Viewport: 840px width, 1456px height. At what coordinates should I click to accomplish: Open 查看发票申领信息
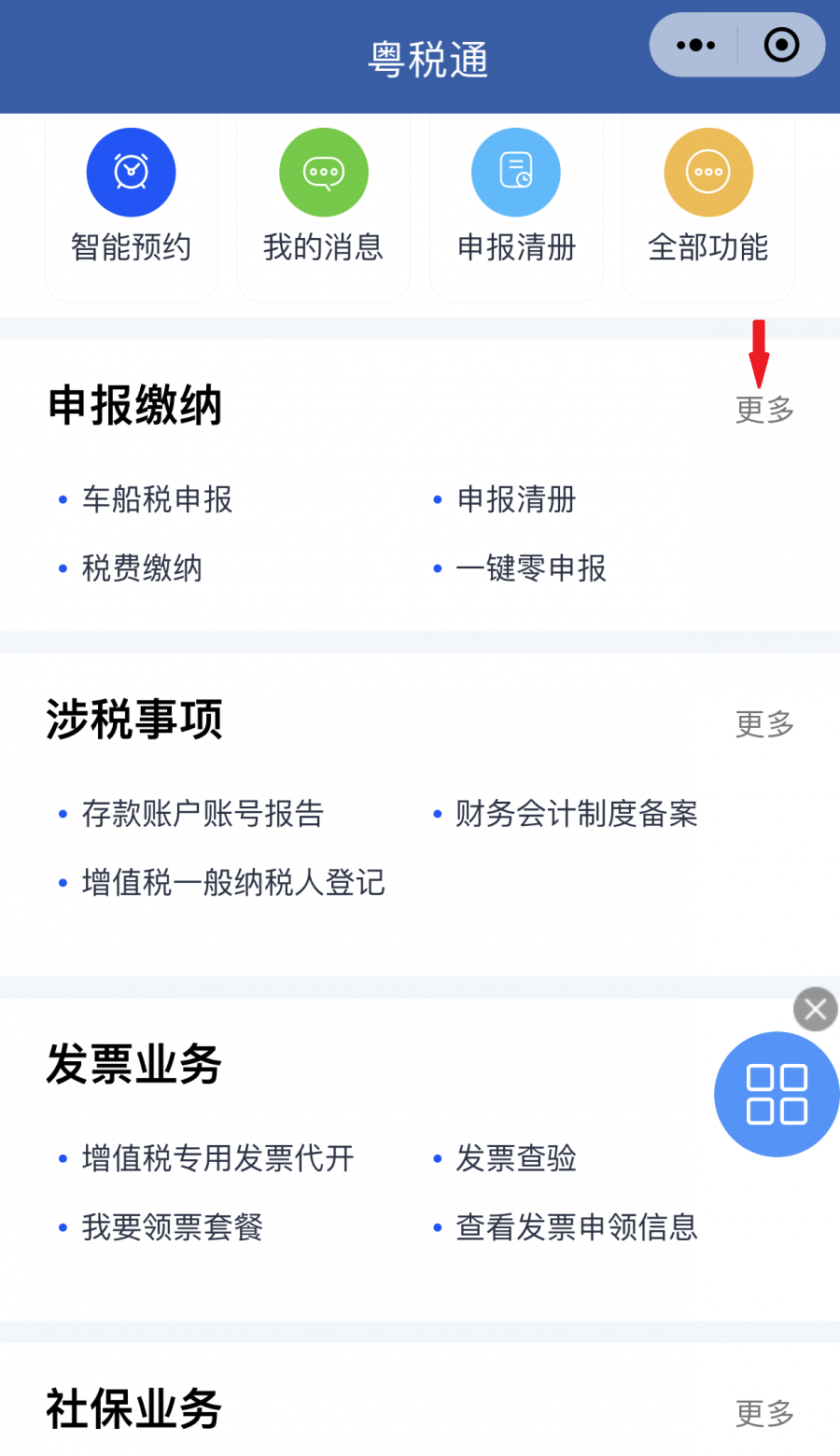[577, 1227]
